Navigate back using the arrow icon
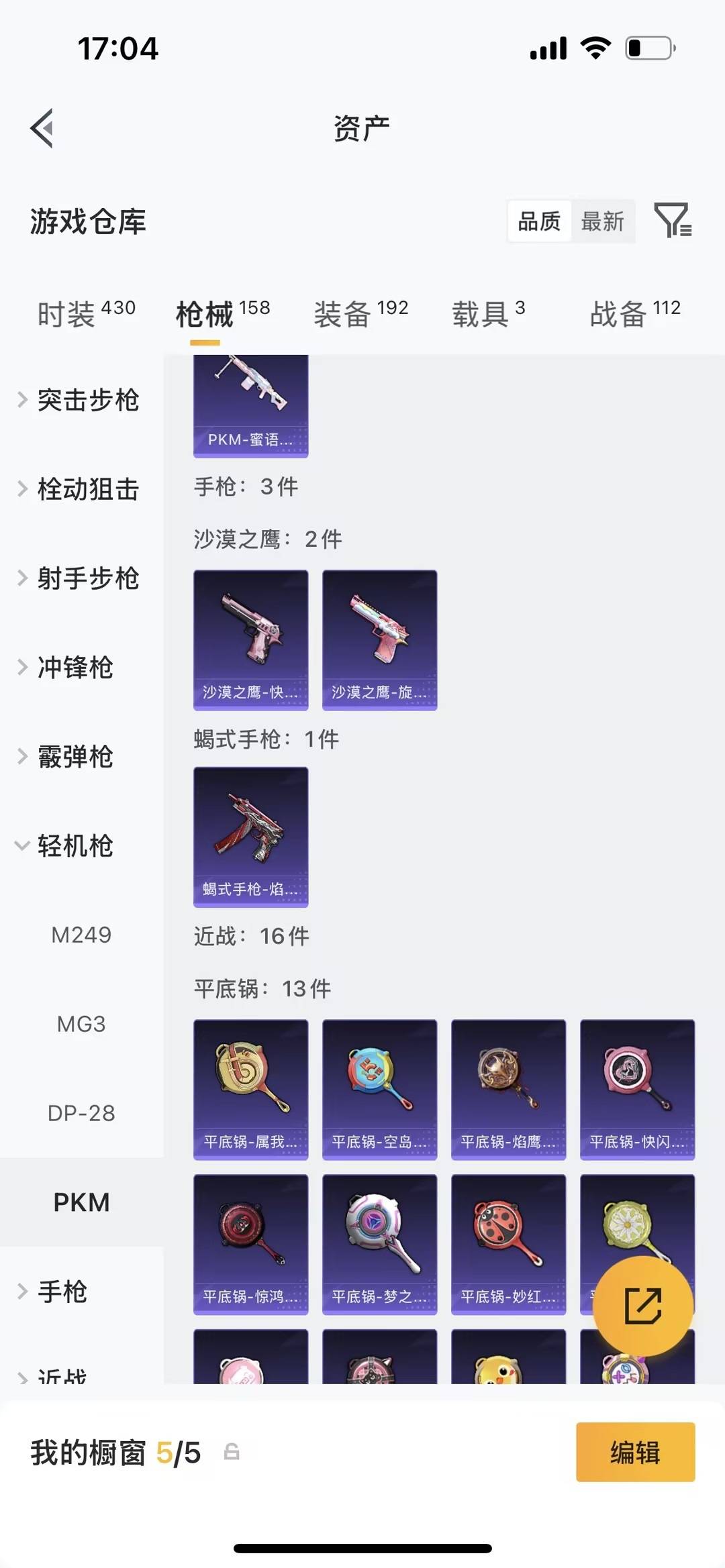725x1568 pixels. click(43, 129)
